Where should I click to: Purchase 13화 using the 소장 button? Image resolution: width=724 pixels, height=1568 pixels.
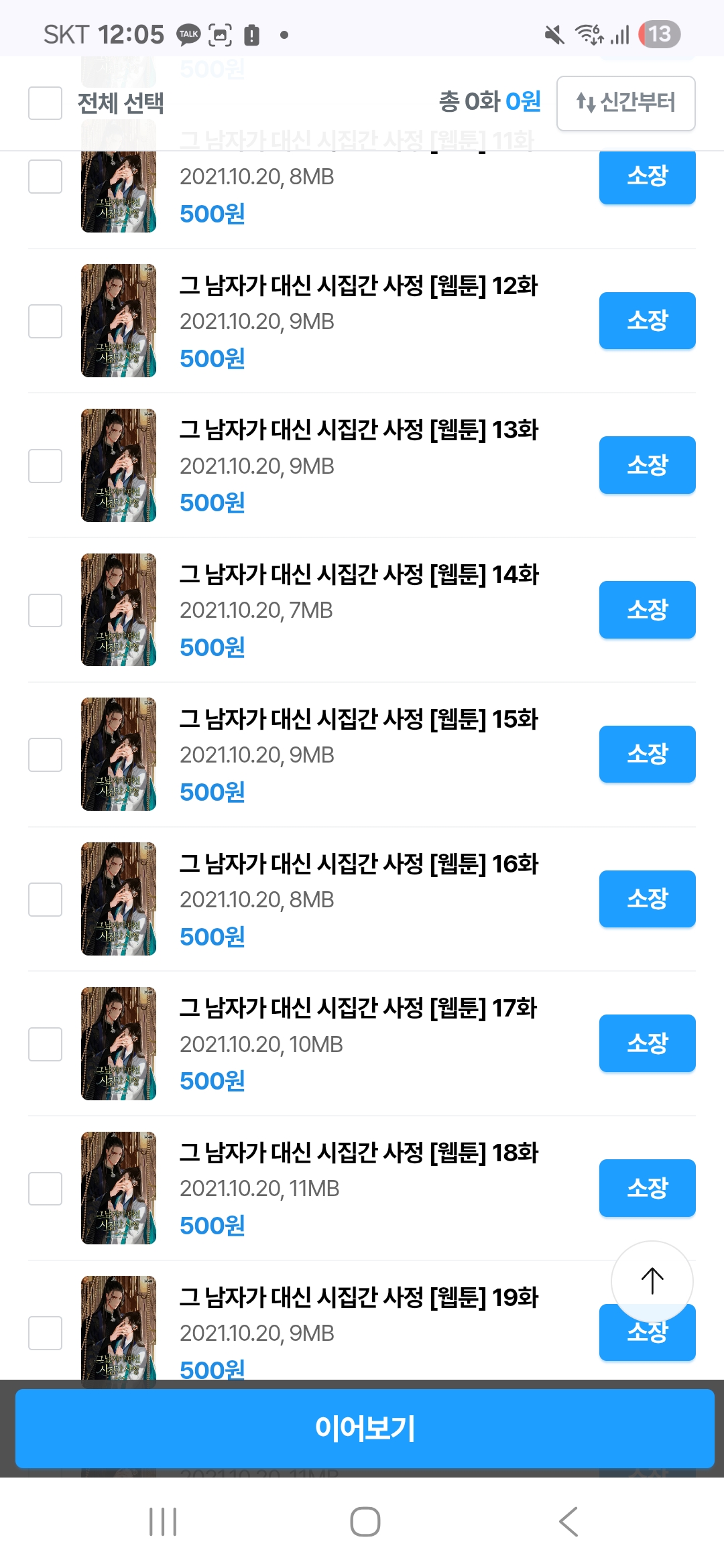pos(647,465)
